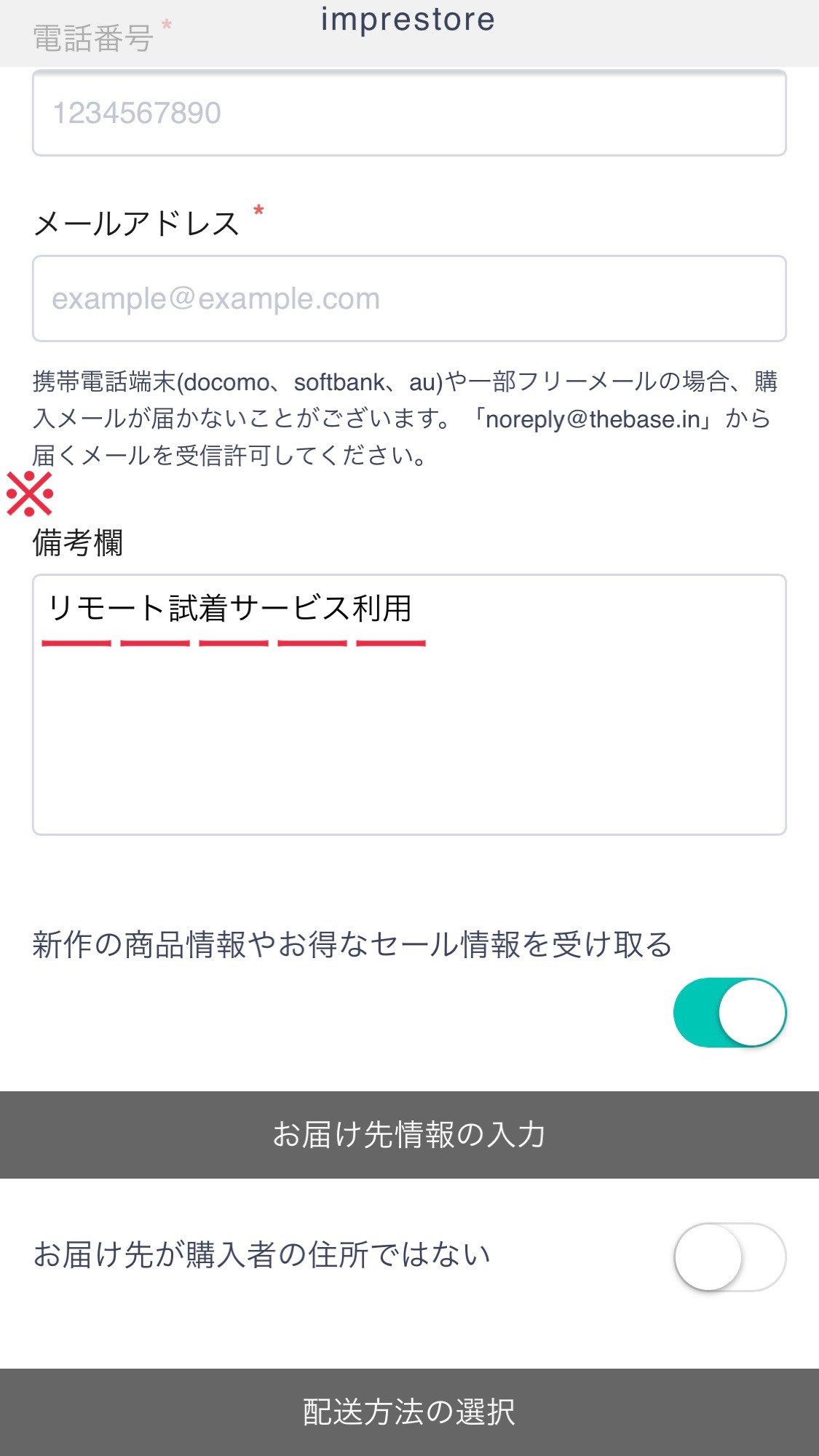Enter the メールアドレス email field
This screenshot has height=1456, width=819.
(x=409, y=298)
